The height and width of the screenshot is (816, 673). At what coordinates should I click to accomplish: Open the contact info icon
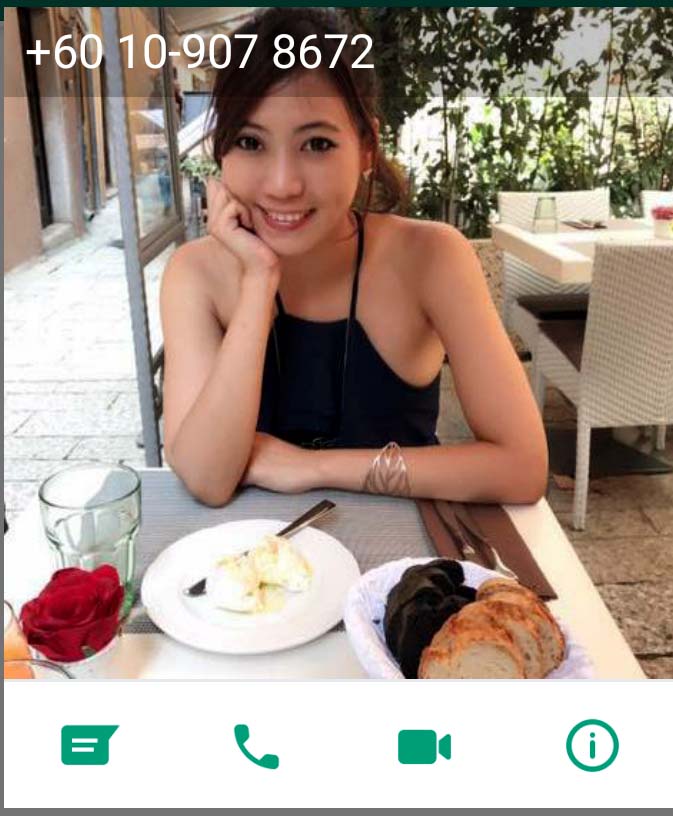pyautogui.click(x=592, y=746)
